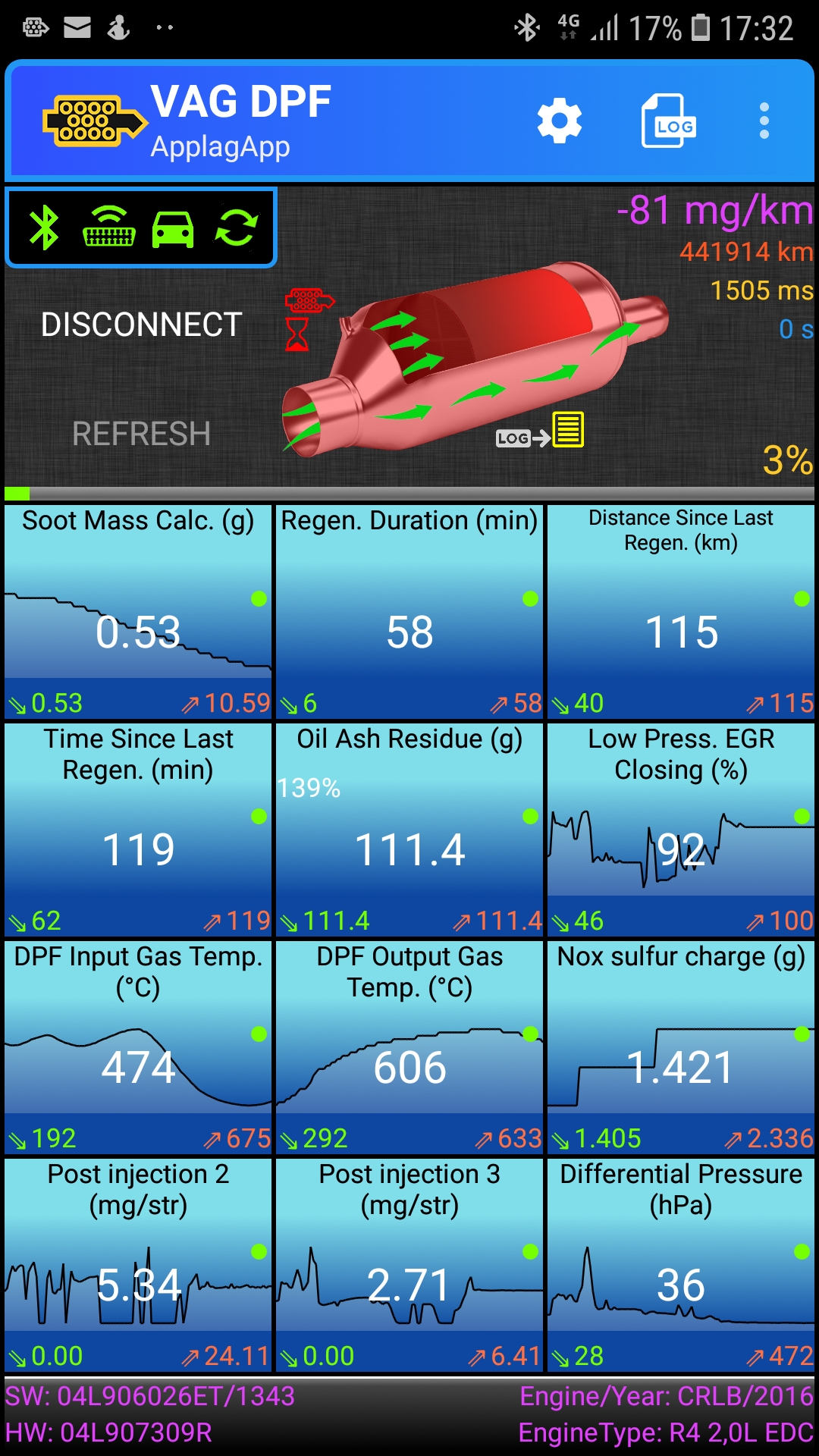Open the Post injection 3 tile
Screen dimensions: 819x1456
coord(409,1265)
